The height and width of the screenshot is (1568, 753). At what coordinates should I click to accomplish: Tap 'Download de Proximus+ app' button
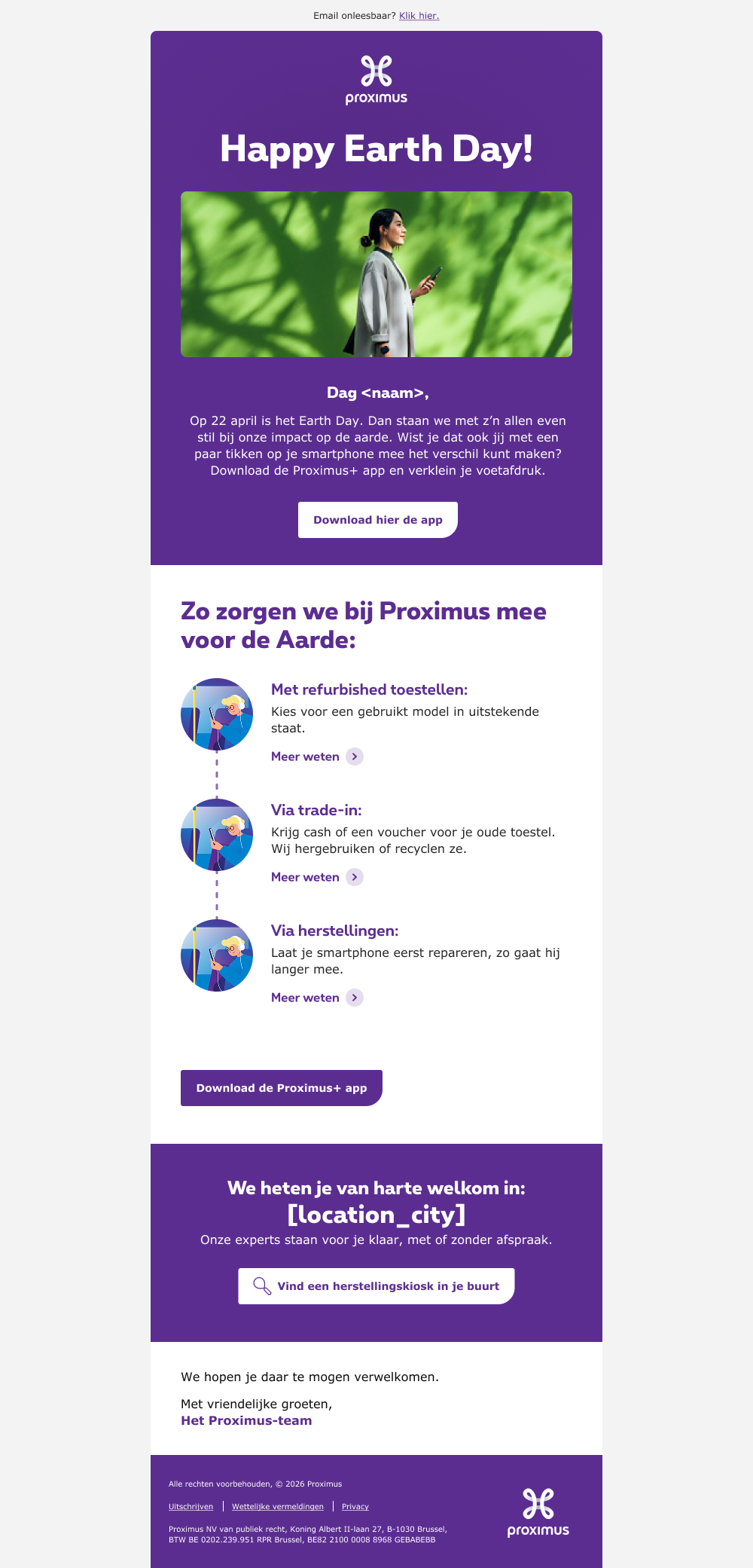[x=281, y=1088]
